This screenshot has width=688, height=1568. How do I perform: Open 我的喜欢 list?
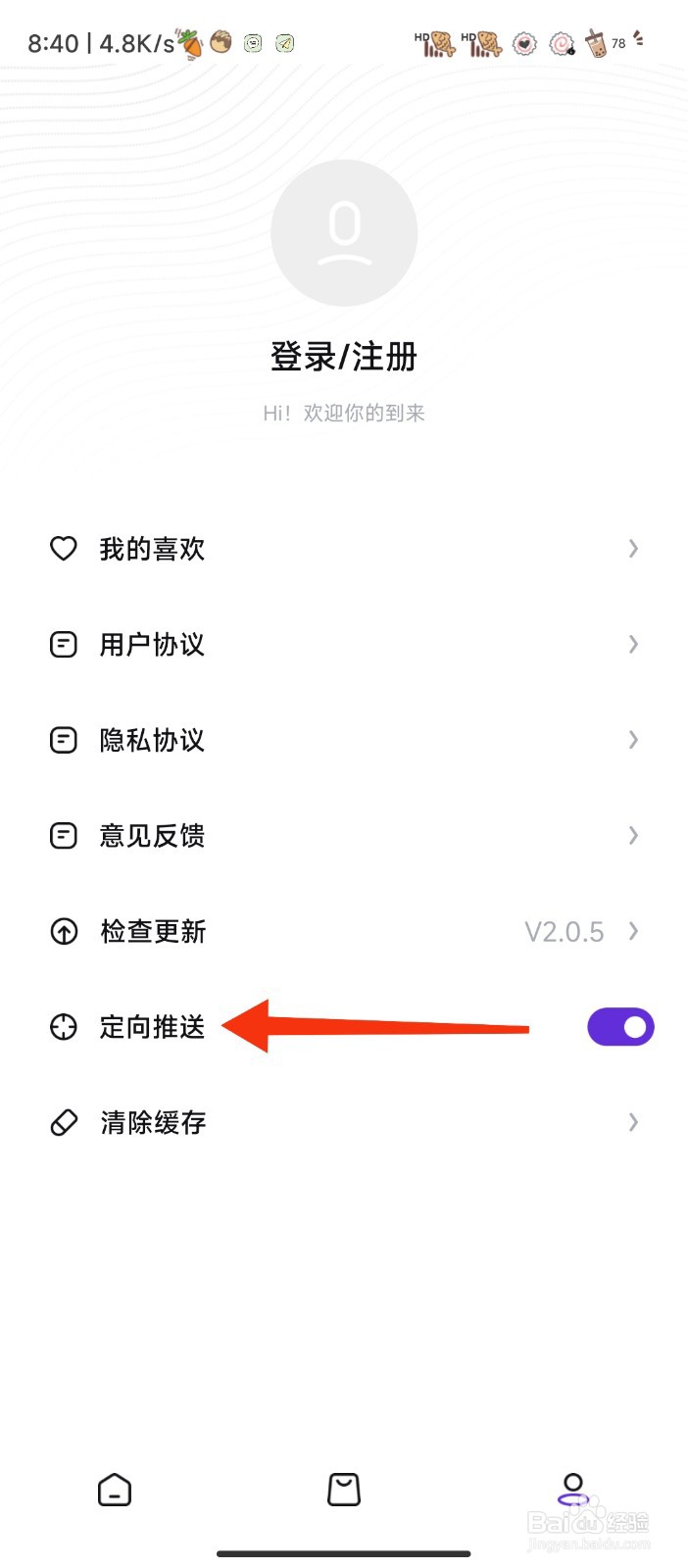[344, 549]
